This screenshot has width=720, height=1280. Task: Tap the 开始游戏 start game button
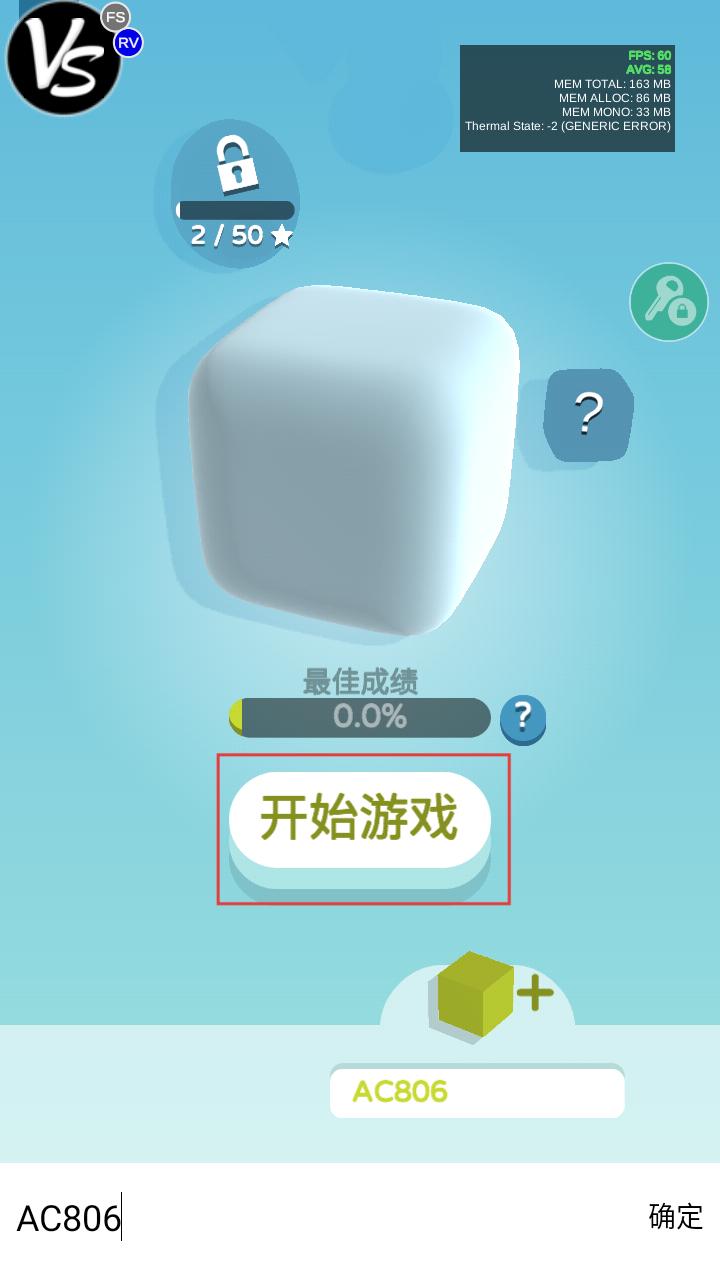click(360, 819)
